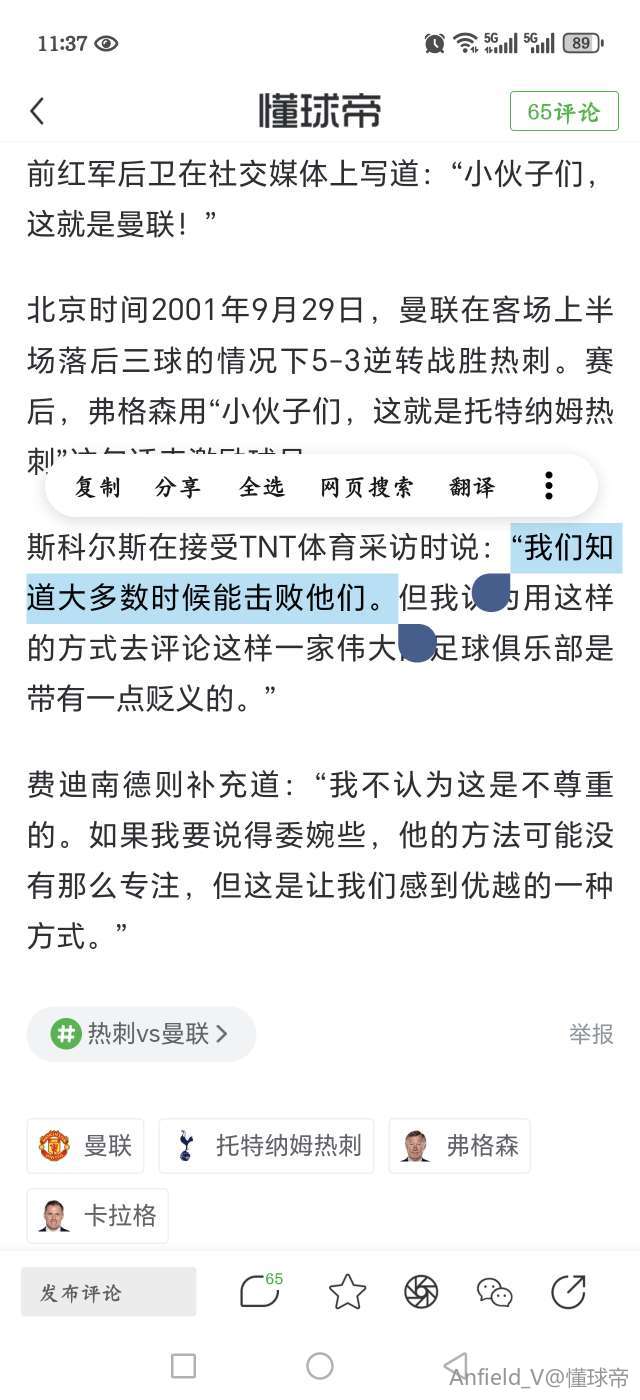Open the 热刺vs曼联 topic chip
Image resolution: width=640 pixels, height=1400 pixels.
click(x=141, y=1033)
